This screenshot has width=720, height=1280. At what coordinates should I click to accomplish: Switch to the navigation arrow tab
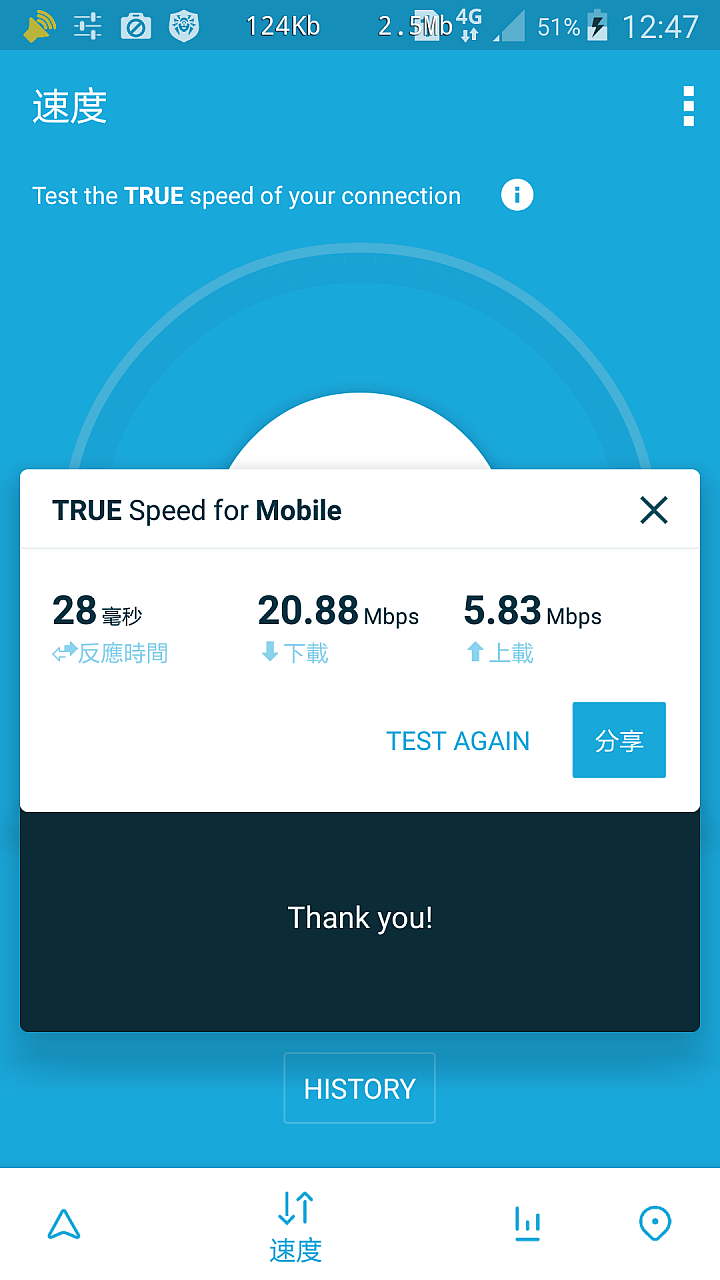[64, 1224]
